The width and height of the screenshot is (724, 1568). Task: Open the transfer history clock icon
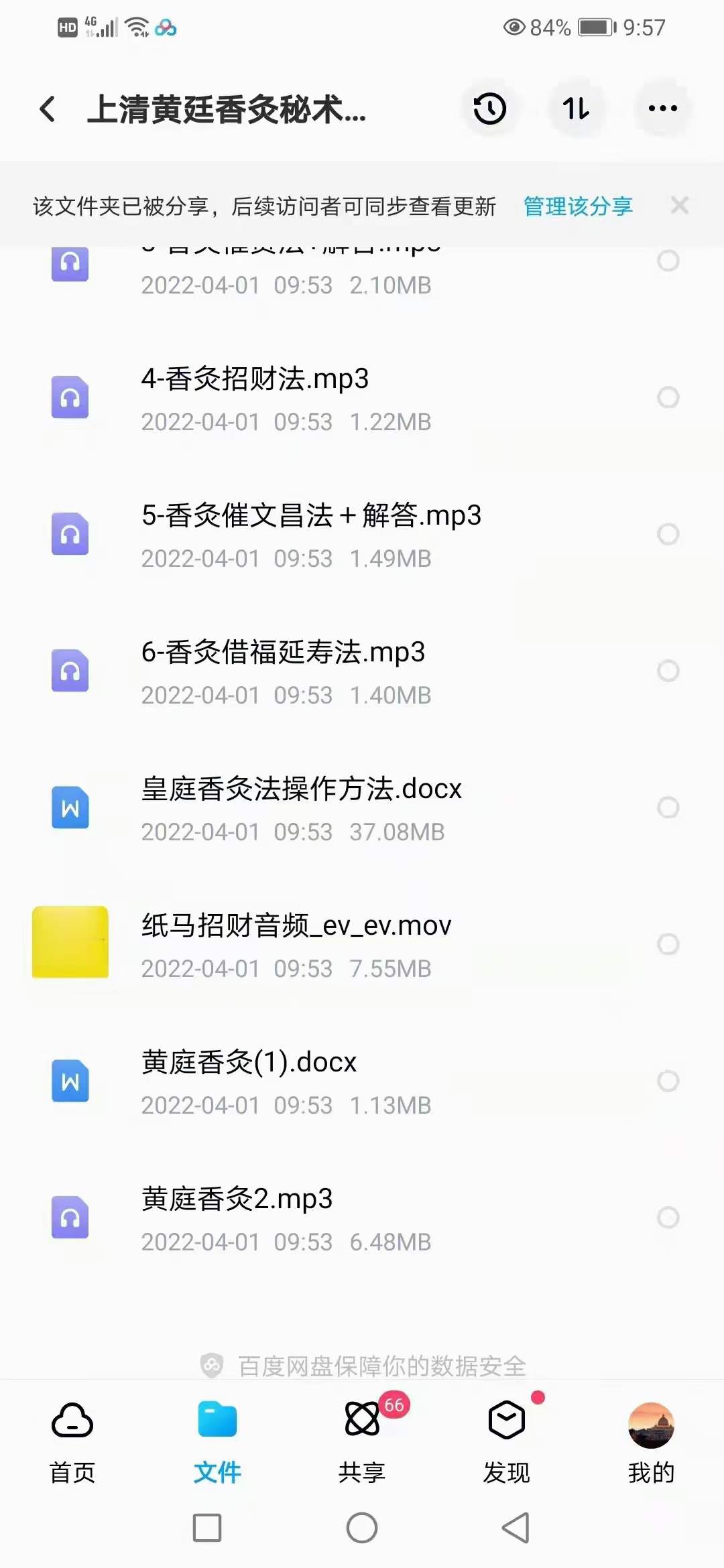coord(490,109)
